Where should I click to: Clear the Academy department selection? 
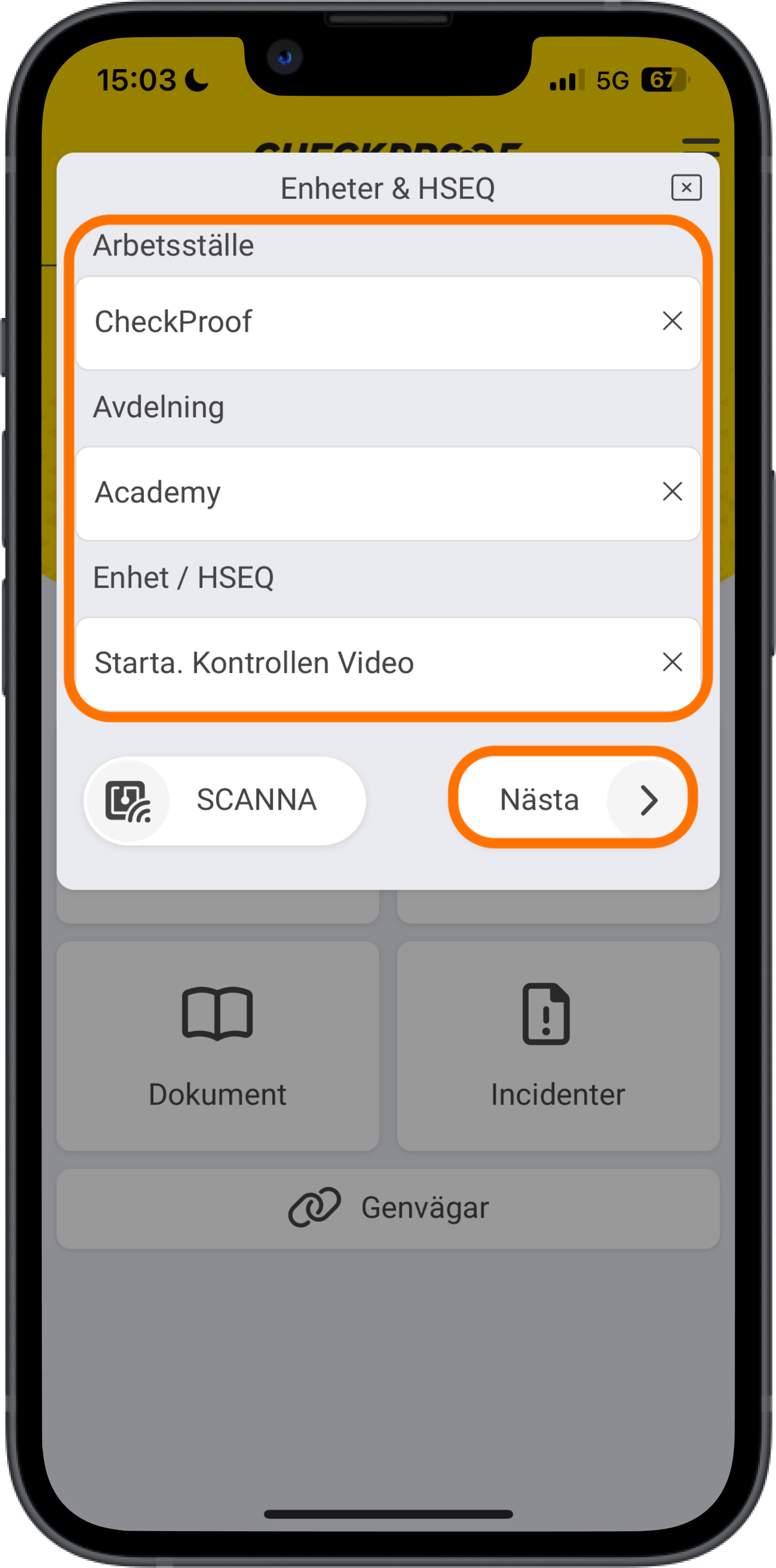pyautogui.click(x=672, y=491)
